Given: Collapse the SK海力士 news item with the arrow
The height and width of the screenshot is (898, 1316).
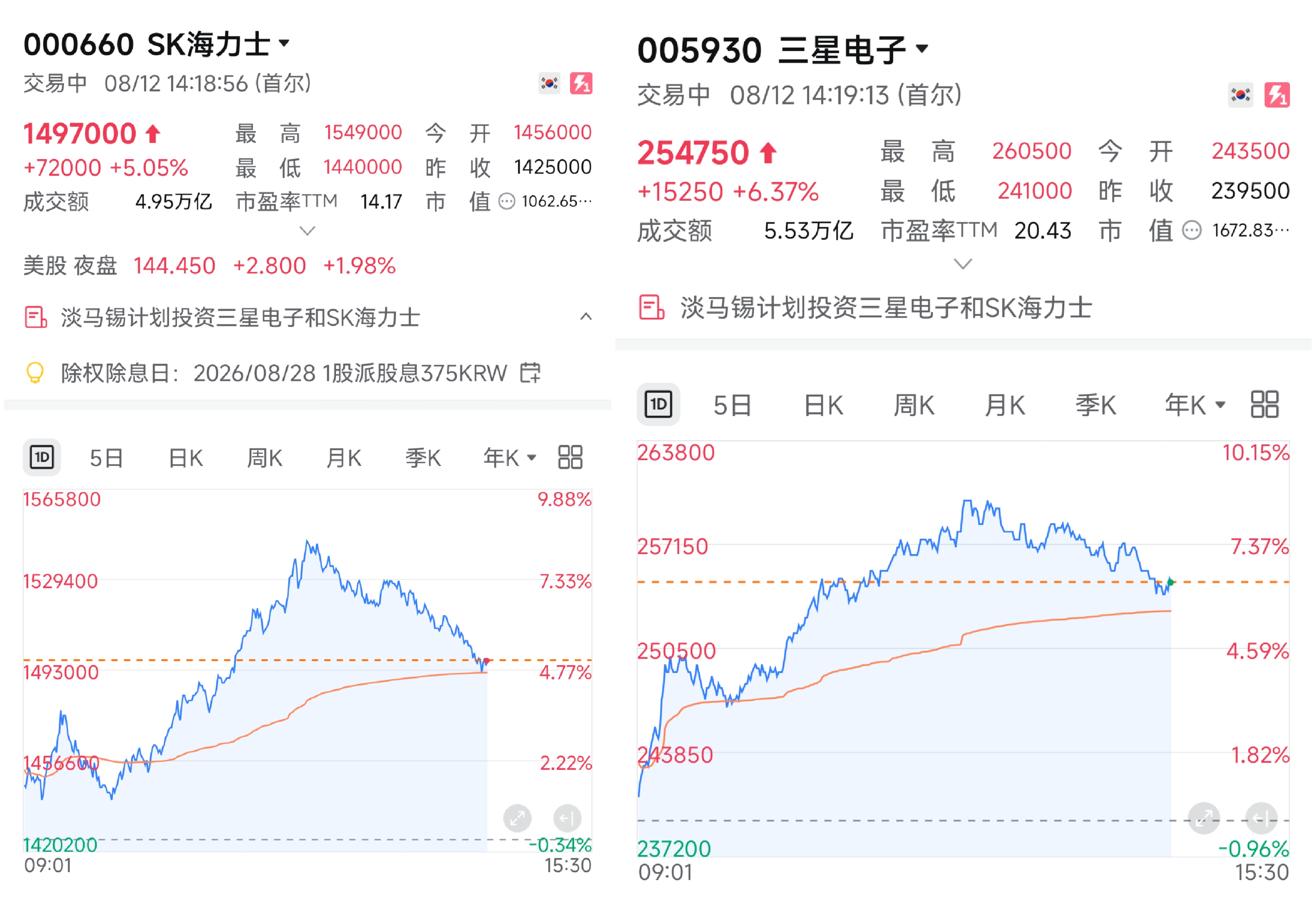Looking at the screenshot, I should 586,317.
